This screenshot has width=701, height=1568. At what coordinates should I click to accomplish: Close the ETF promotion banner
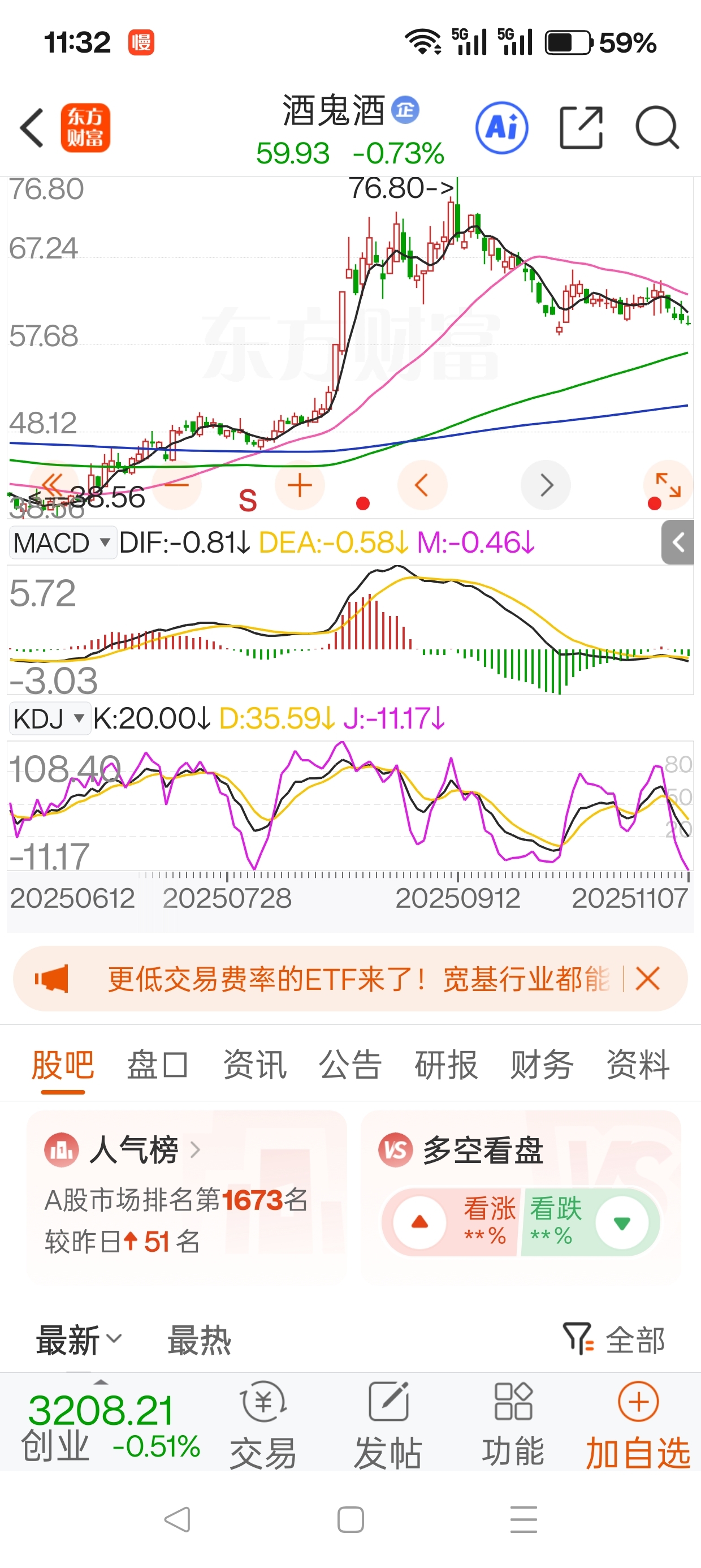click(x=647, y=979)
